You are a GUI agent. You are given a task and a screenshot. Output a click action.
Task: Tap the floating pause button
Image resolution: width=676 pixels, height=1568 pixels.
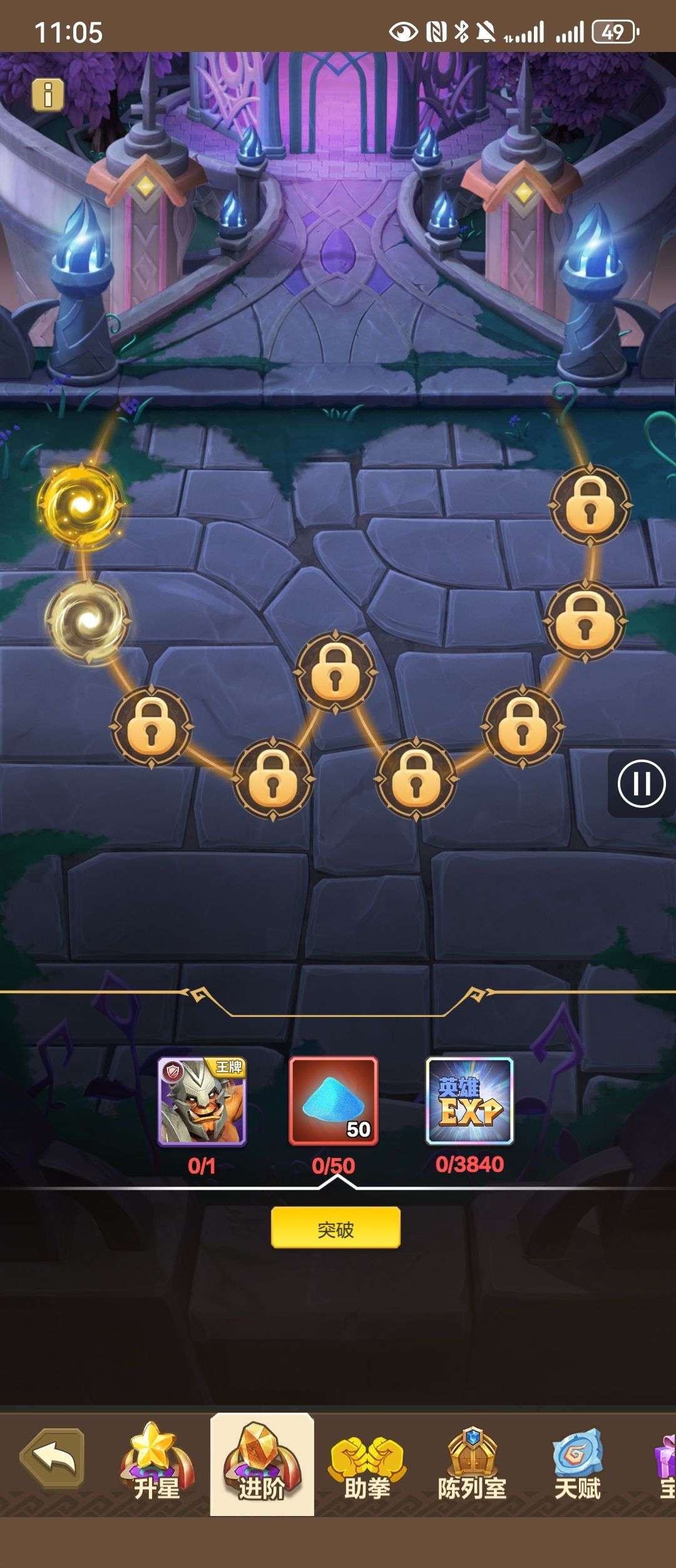(x=641, y=783)
